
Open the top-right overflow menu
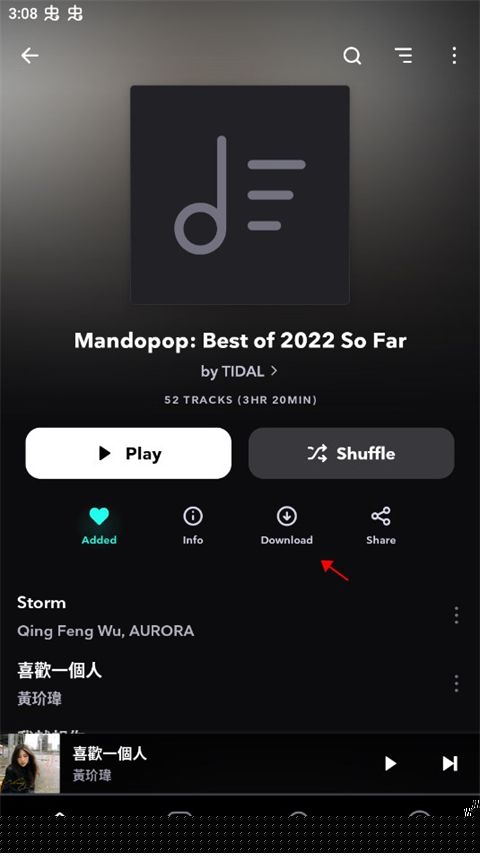pos(454,55)
